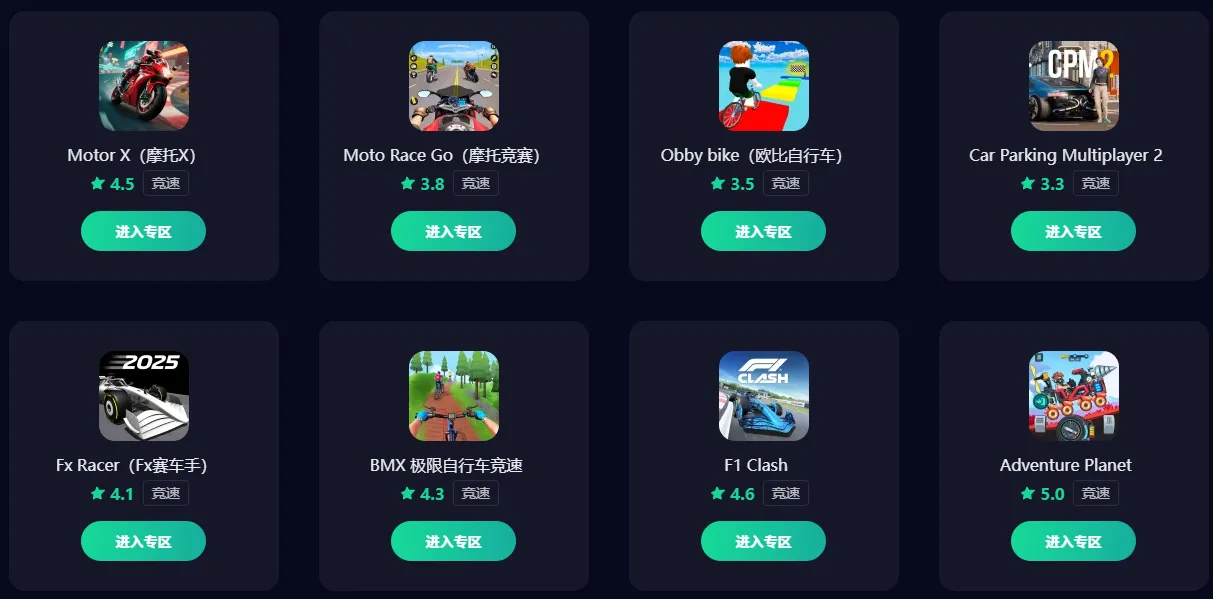Tap the 竞速 tag under F1 Clash
This screenshot has height=599, width=1213.
click(x=786, y=494)
